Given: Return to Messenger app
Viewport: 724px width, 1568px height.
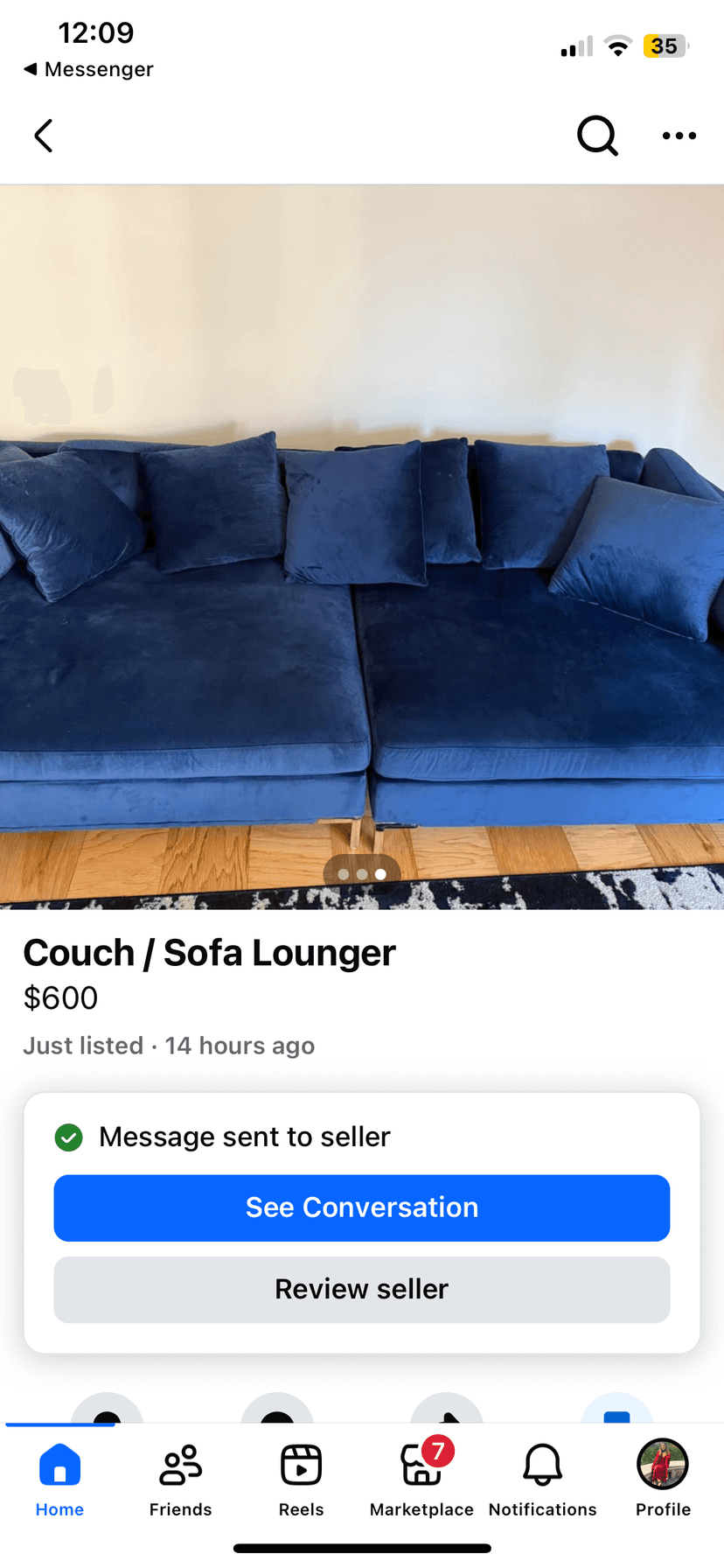Looking at the screenshot, I should 88,69.
